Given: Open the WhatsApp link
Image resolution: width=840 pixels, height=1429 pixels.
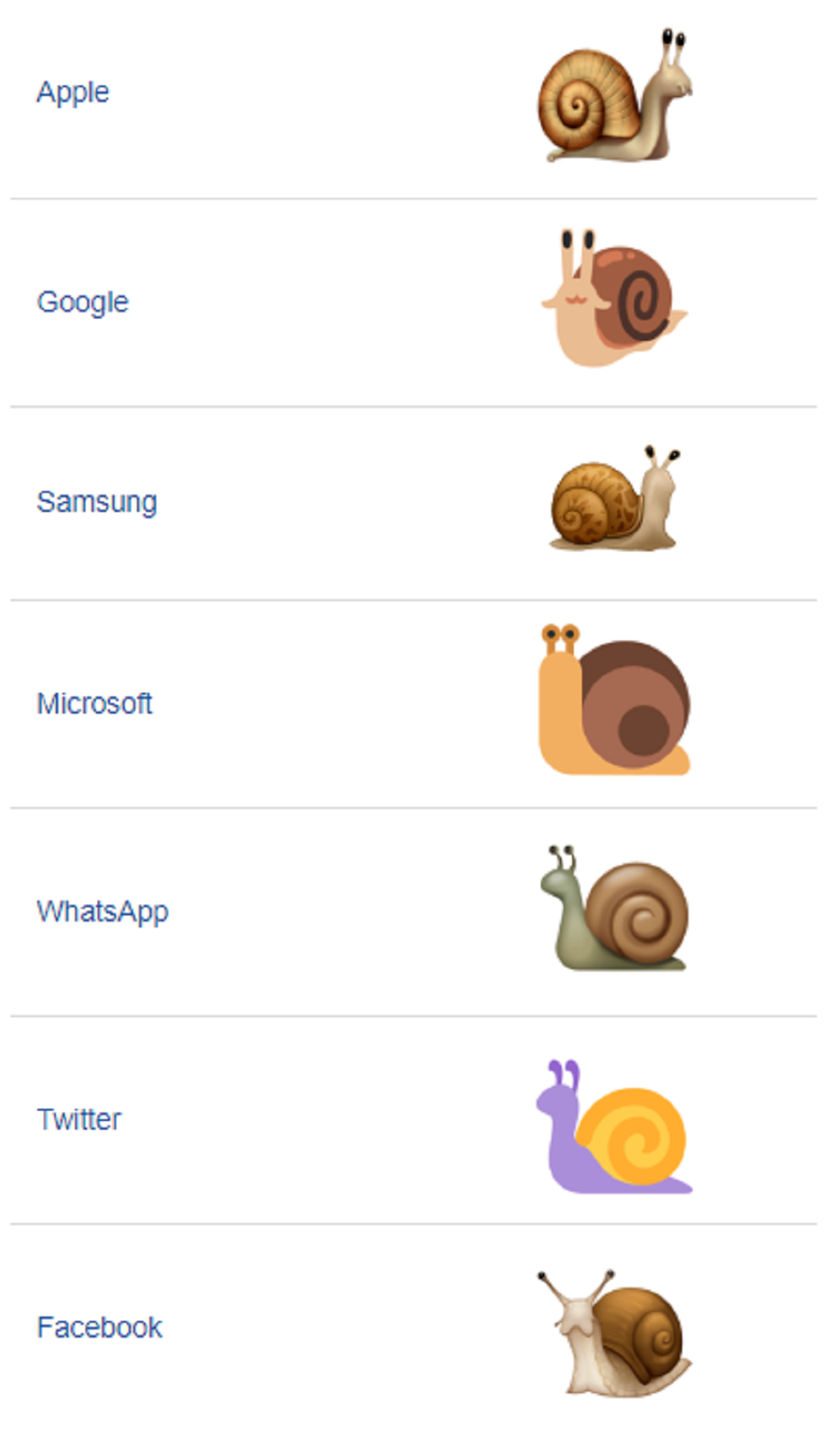Looking at the screenshot, I should click(103, 912).
